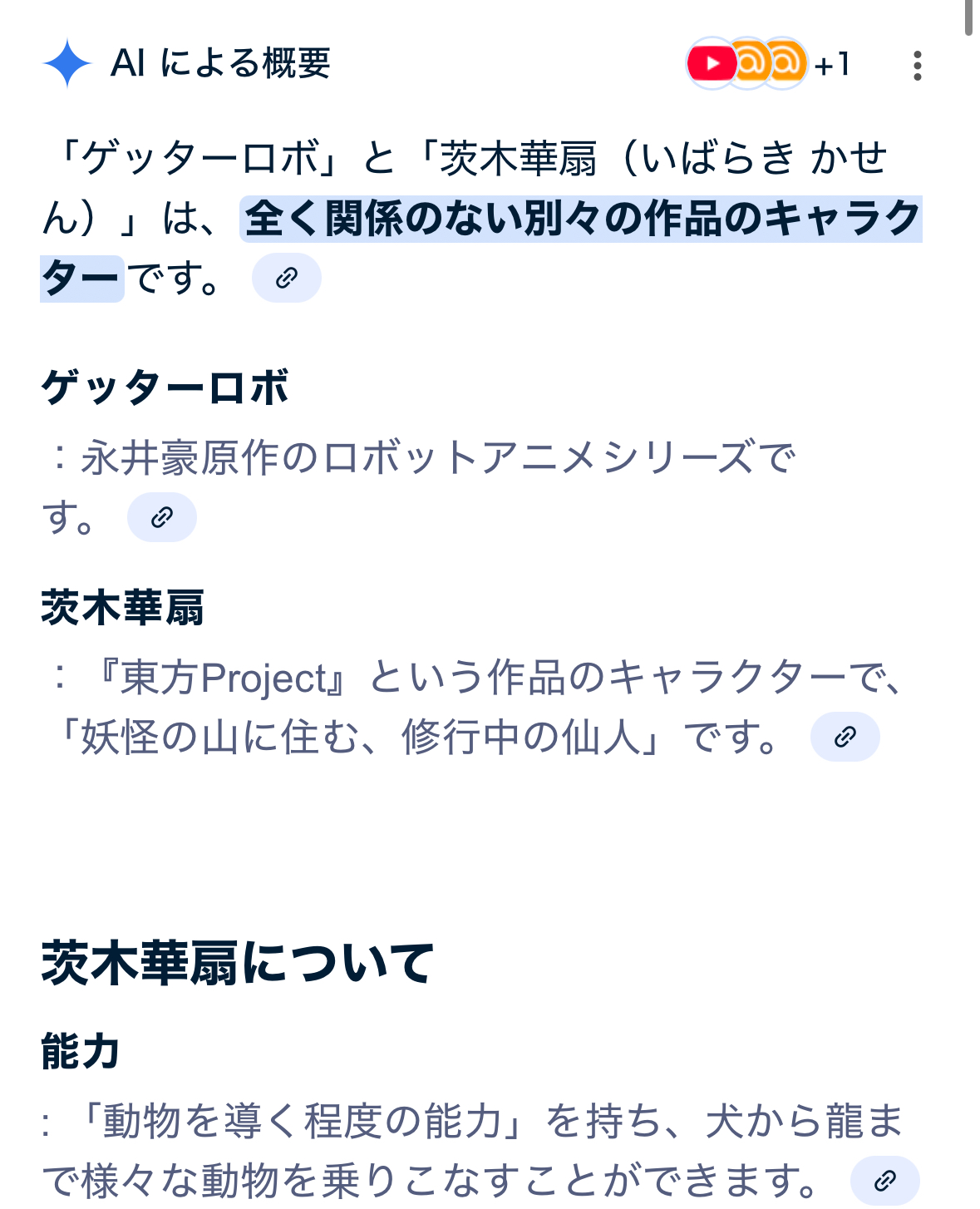Open the source link after 乗りこなすことができます
Viewport: 980px width, 1209px height.
click(x=884, y=1180)
